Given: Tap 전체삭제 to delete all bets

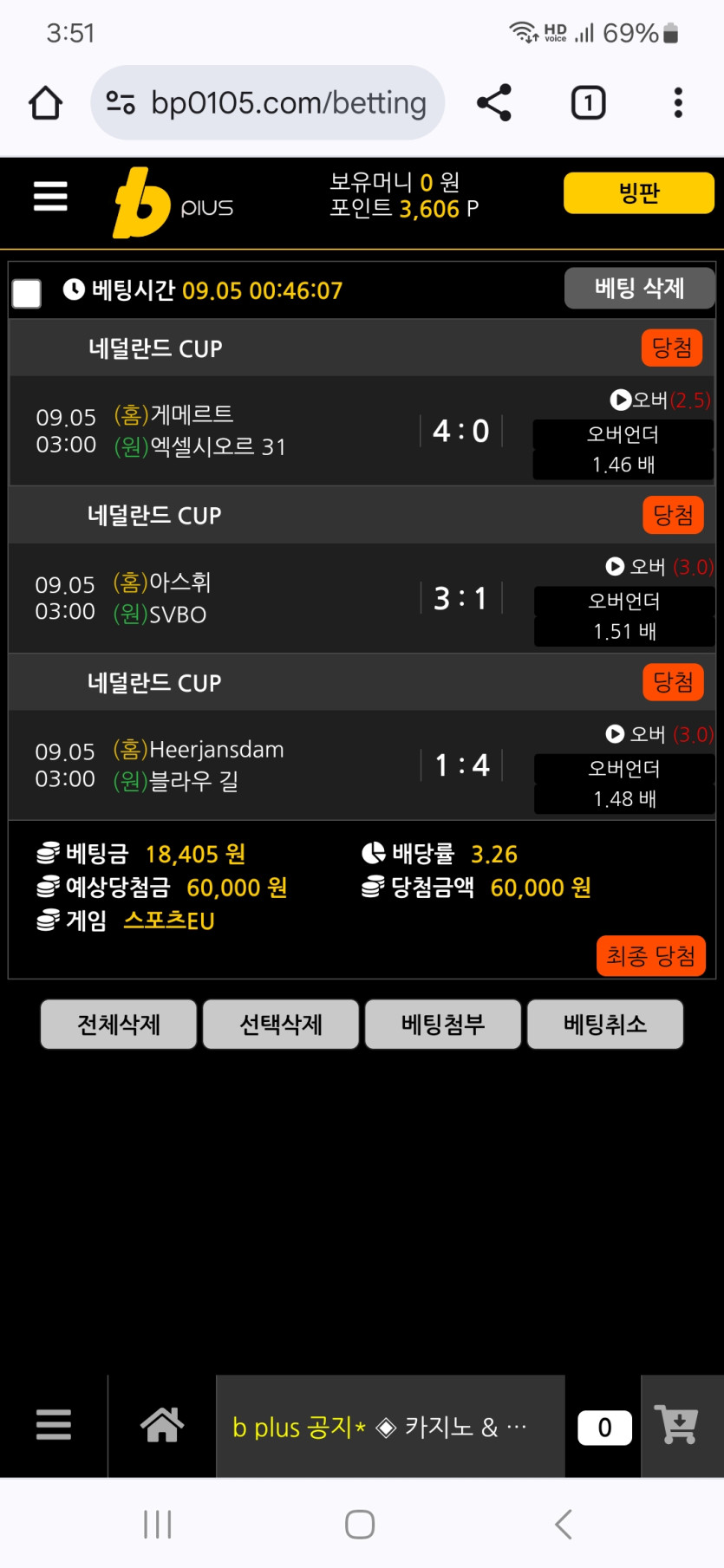Looking at the screenshot, I should click(x=119, y=1025).
